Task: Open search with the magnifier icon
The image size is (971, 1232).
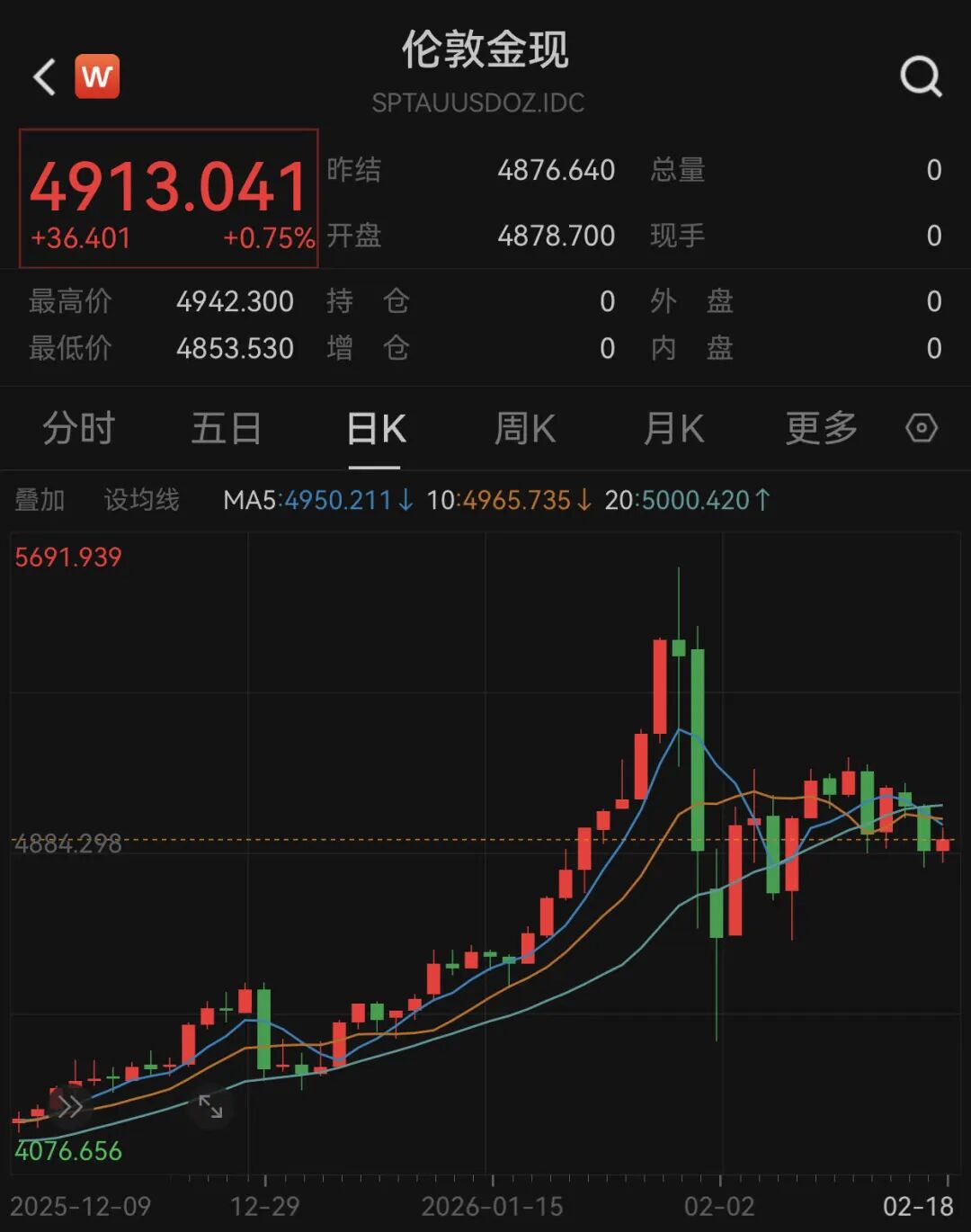Action: pyautogui.click(x=921, y=77)
